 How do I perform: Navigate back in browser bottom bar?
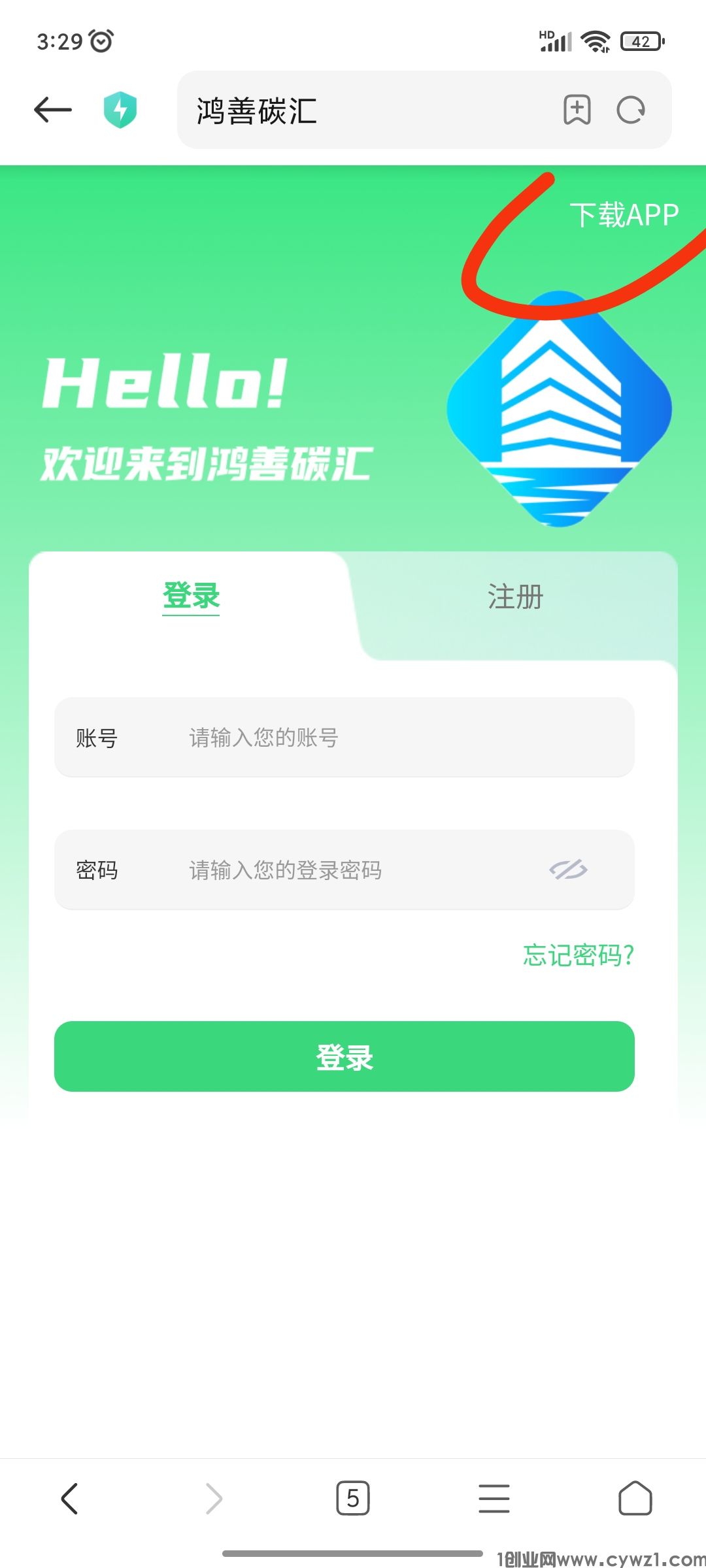coord(69,1498)
